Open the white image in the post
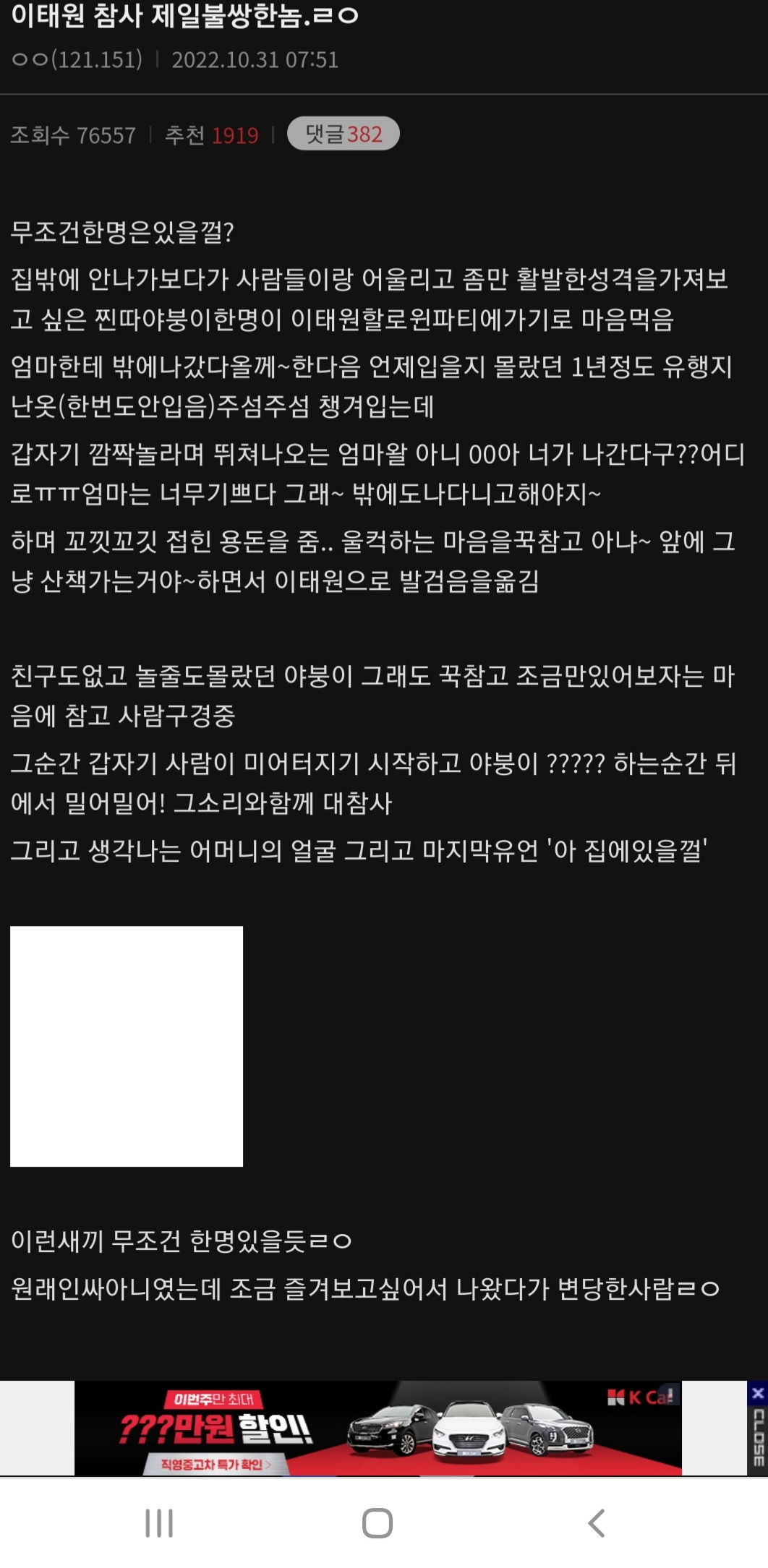Screen dimensions: 768x1568 (x=127, y=1046)
